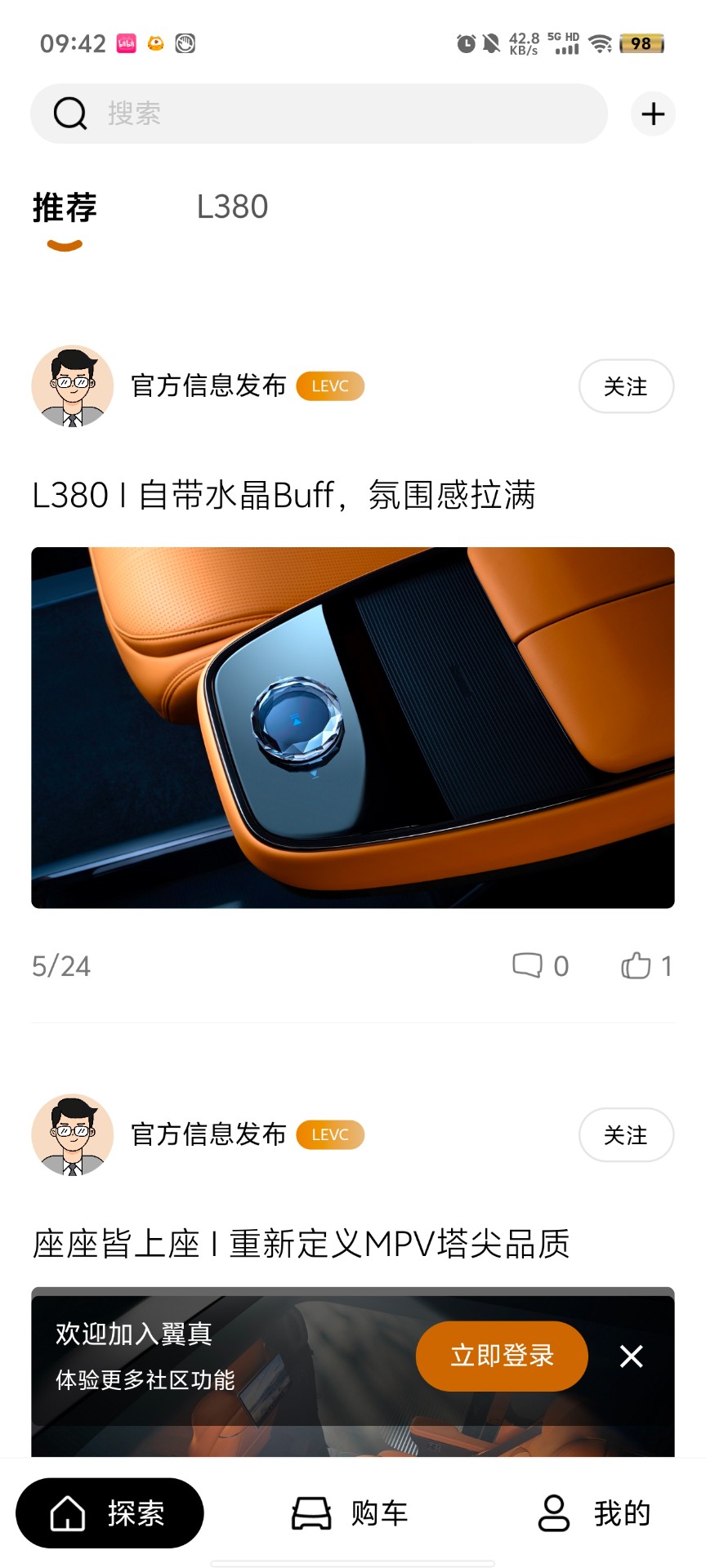
Task: Switch to the L380 tab
Action: point(232,207)
